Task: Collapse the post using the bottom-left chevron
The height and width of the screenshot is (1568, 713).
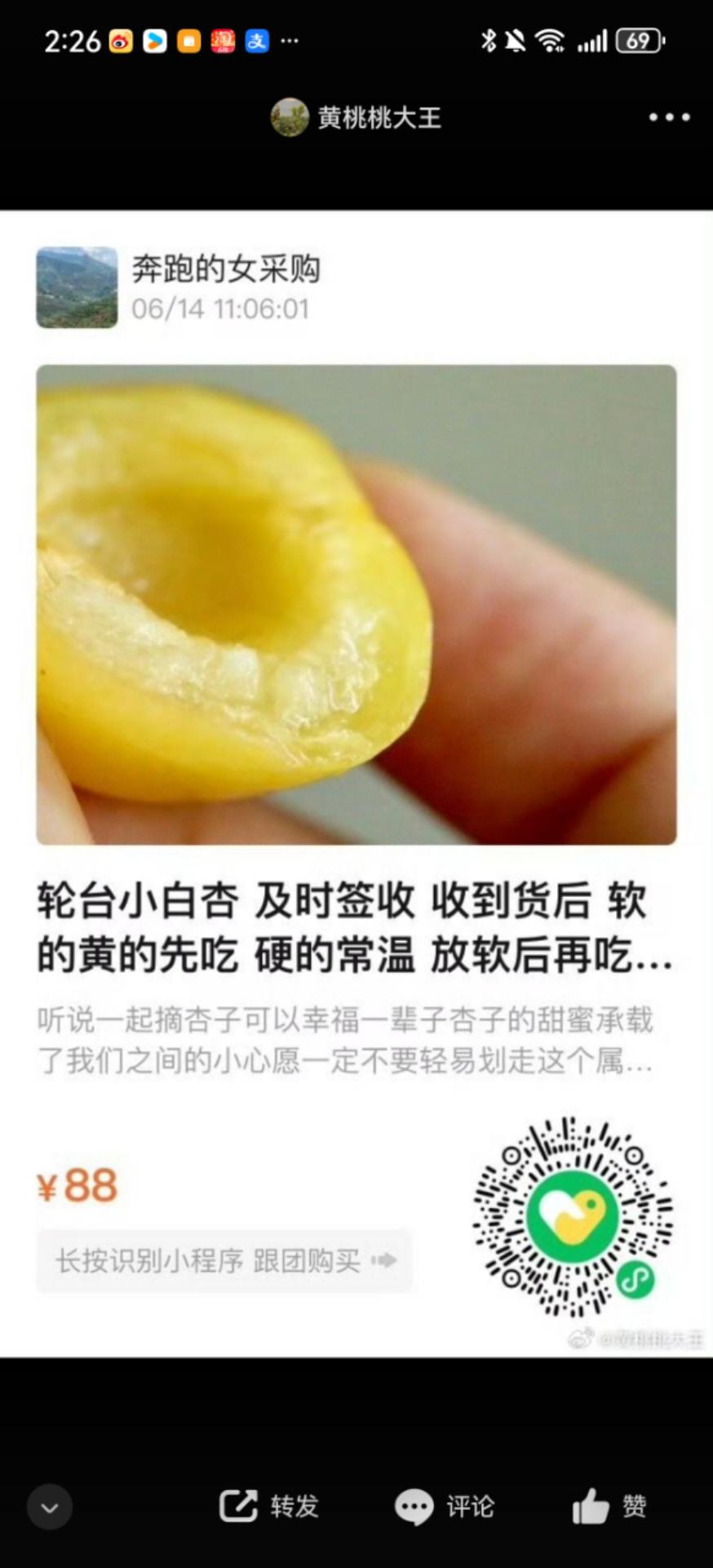Action: (x=49, y=1507)
